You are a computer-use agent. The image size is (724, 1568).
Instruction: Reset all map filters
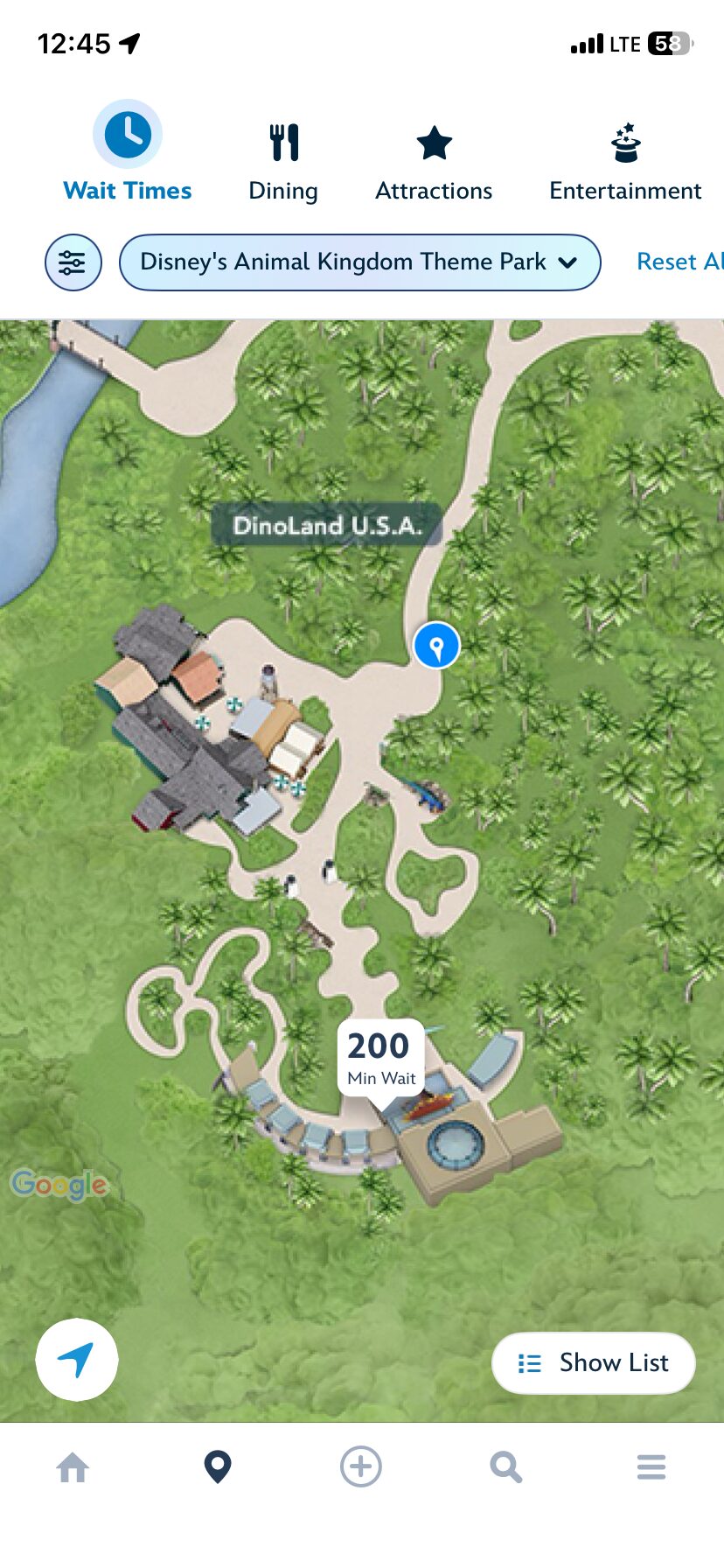[x=679, y=262]
